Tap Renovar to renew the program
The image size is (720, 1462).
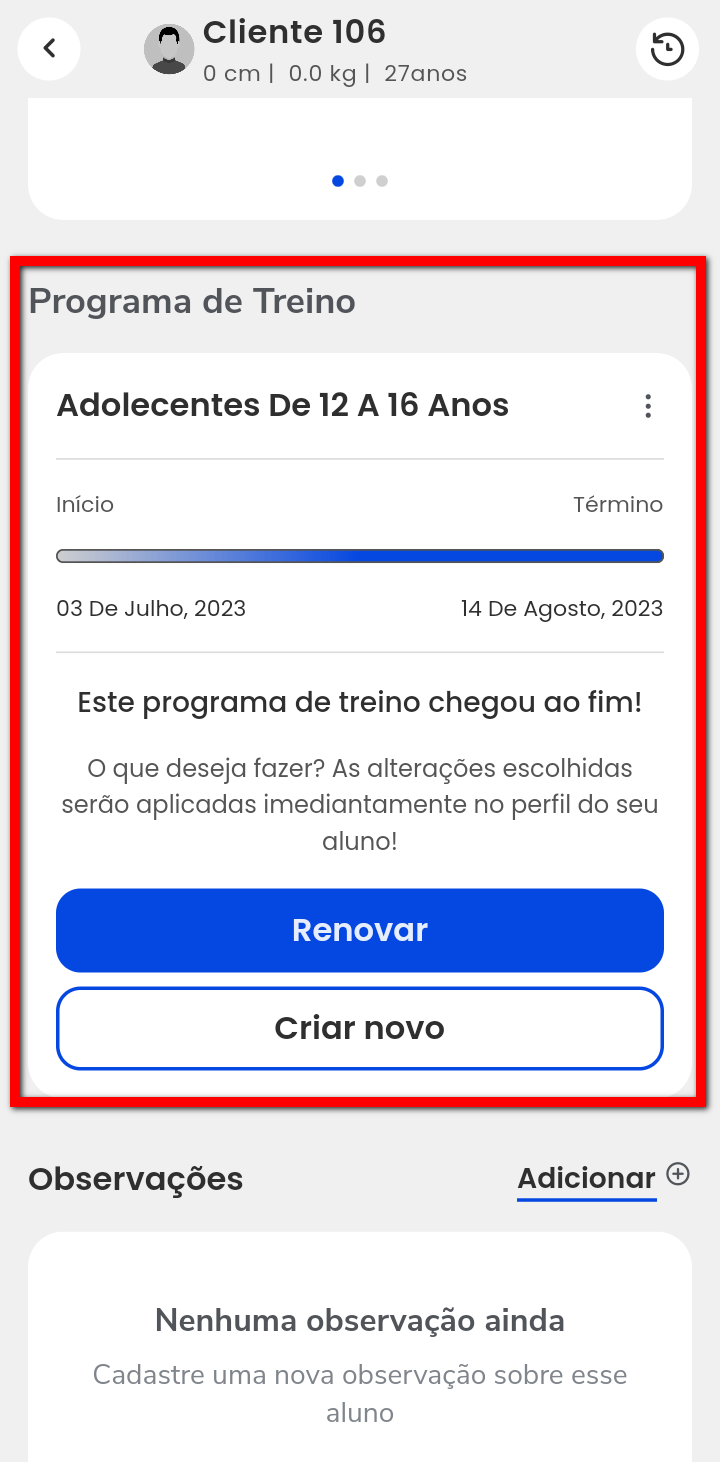(x=360, y=930)
